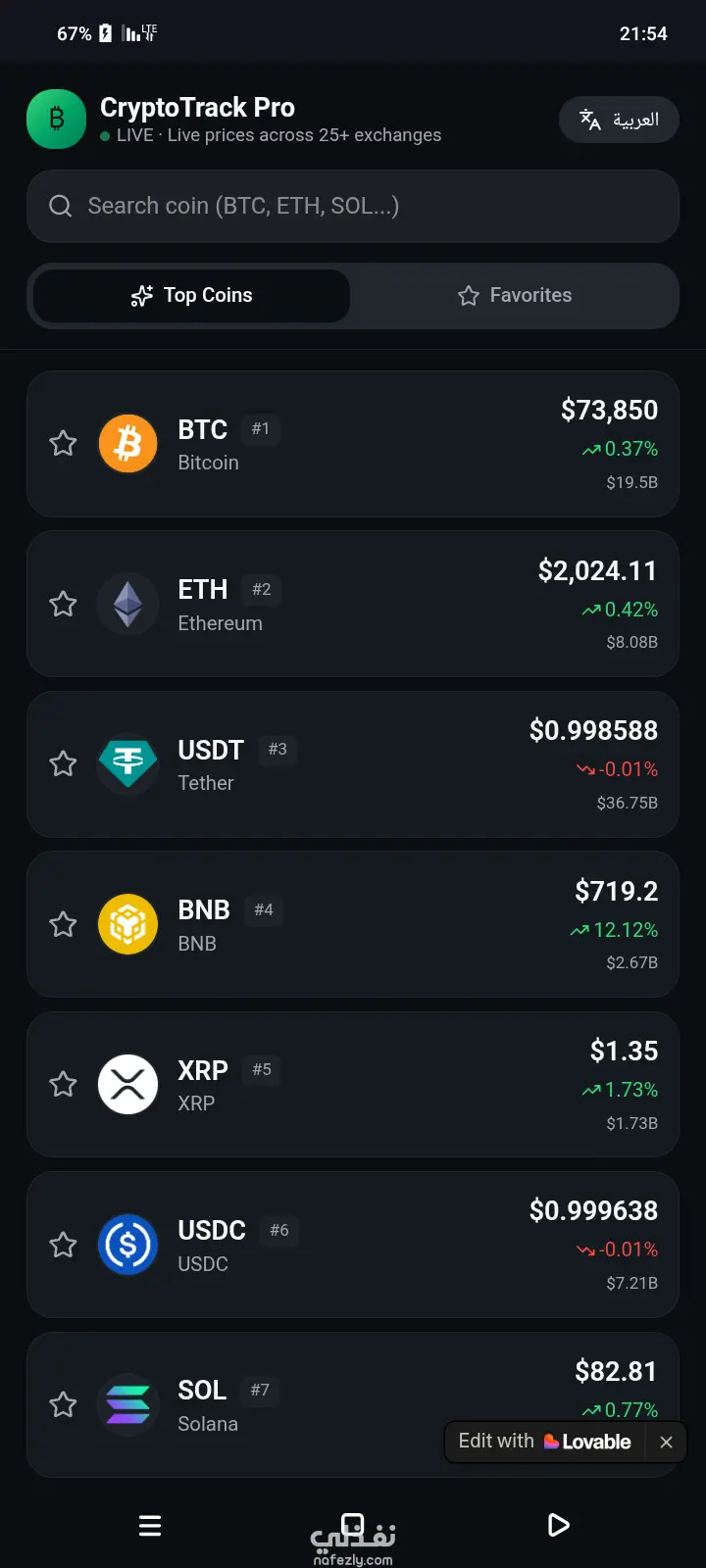The width and height of the screenshot is (706, 1568).
Task: Open the BNB coin card
Action: tap(353, 924)
